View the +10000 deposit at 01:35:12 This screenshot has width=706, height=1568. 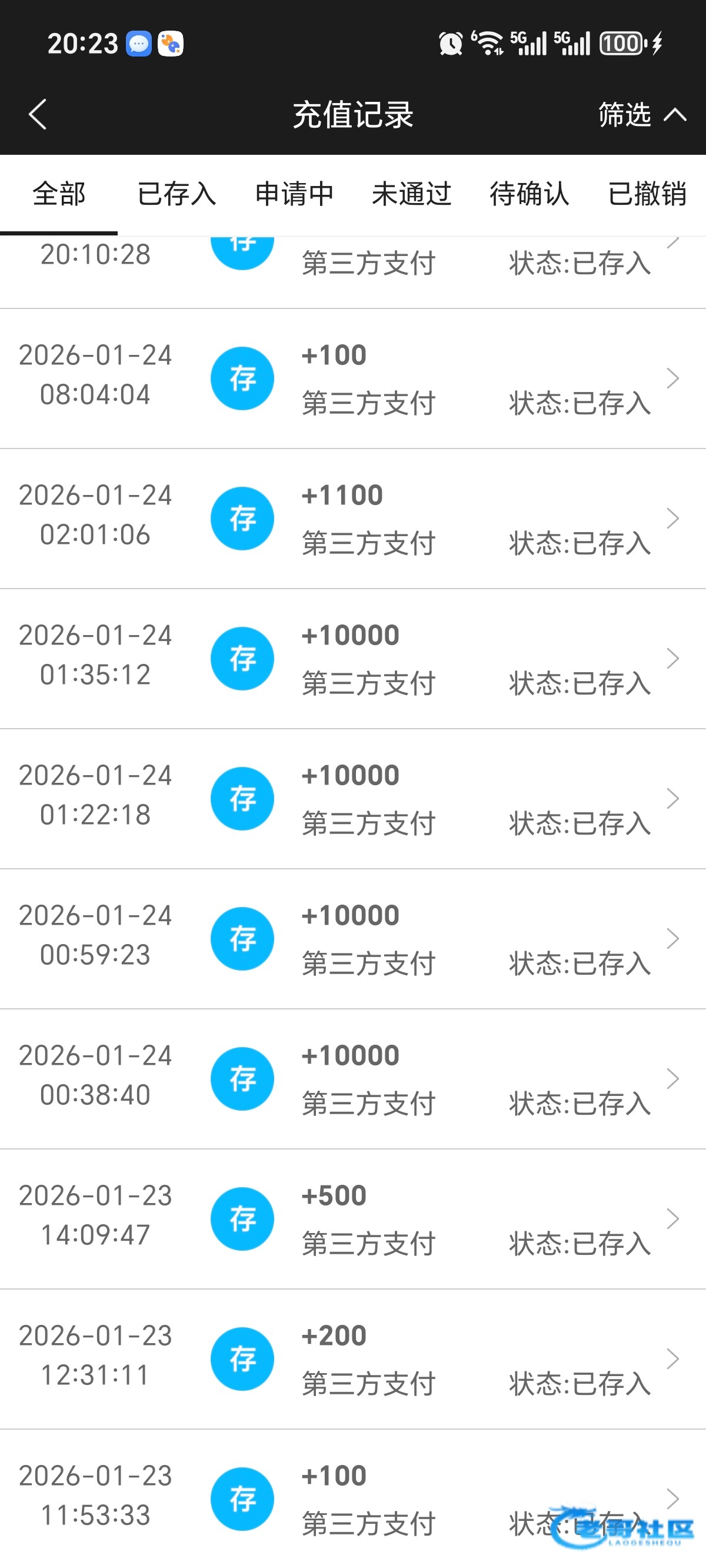353,659
